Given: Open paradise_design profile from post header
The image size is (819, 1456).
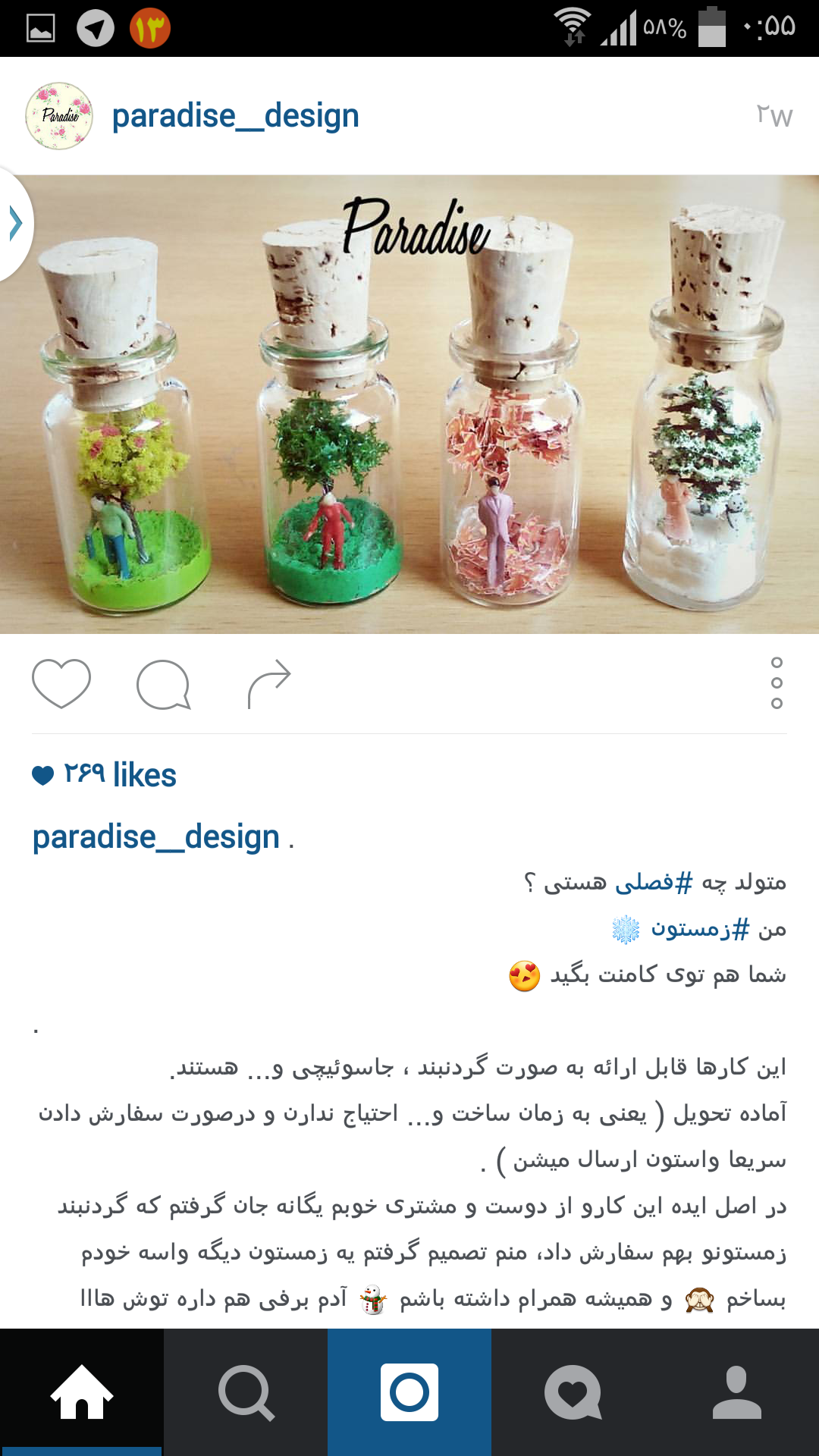Looking at the screenshot, I should pos(235,116).
